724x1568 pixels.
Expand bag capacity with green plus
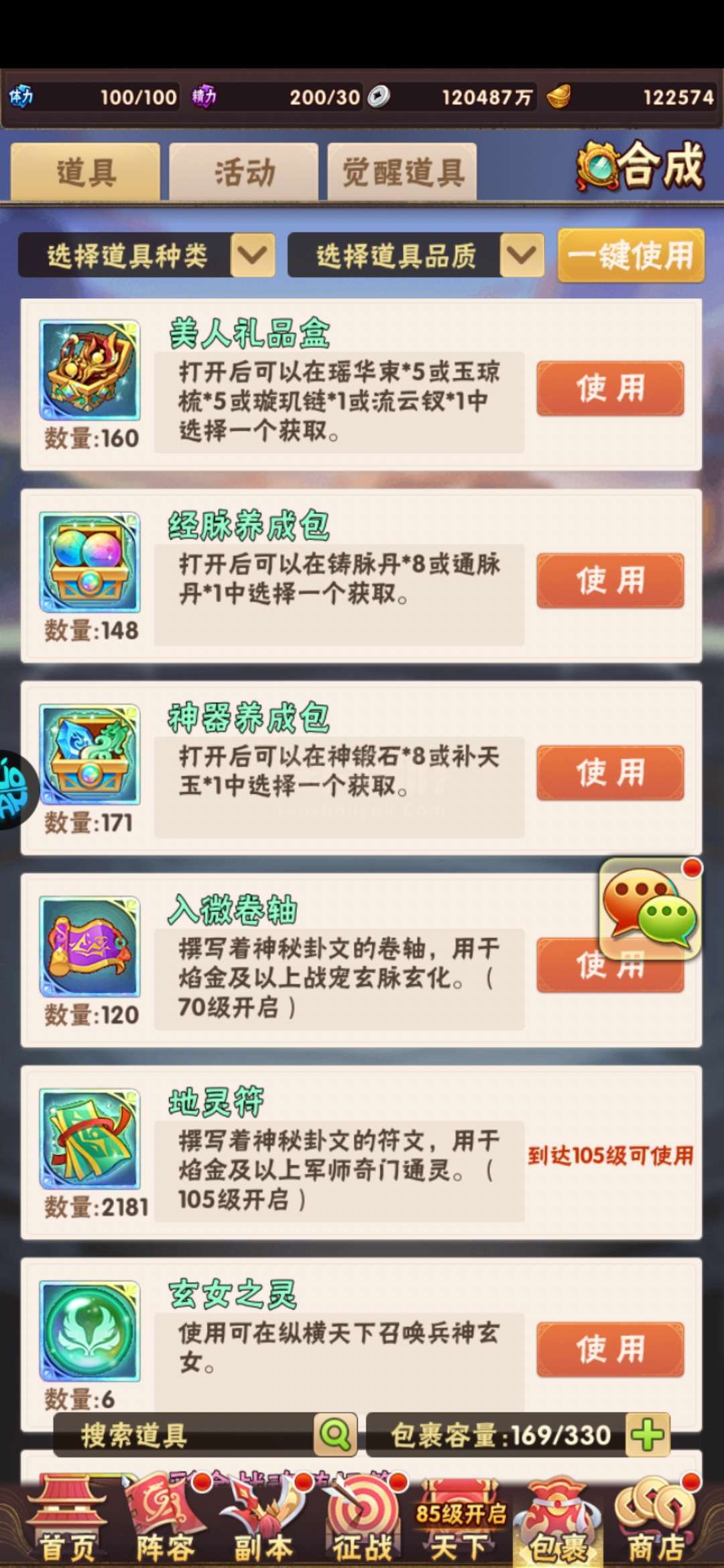[x=648, y=1435]
